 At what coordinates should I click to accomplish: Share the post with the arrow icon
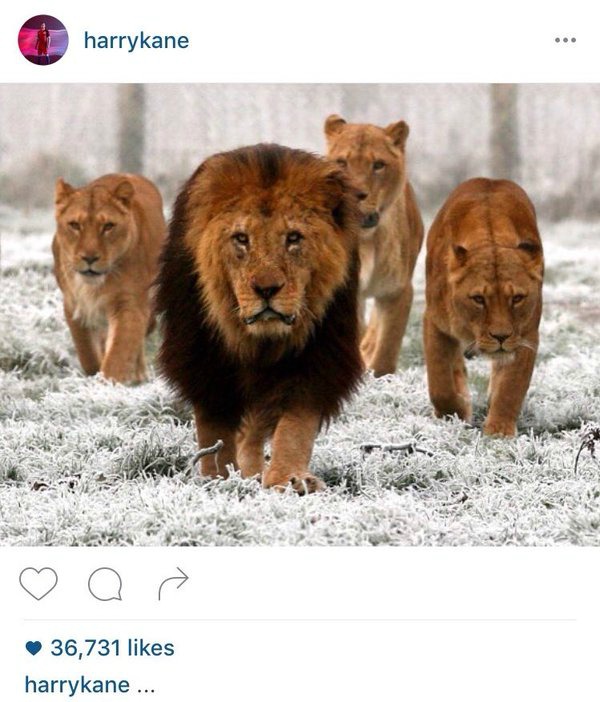coord(172,583)
